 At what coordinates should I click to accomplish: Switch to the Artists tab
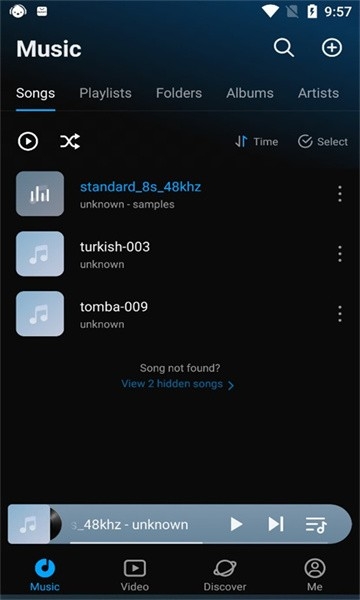click(318, 93)
